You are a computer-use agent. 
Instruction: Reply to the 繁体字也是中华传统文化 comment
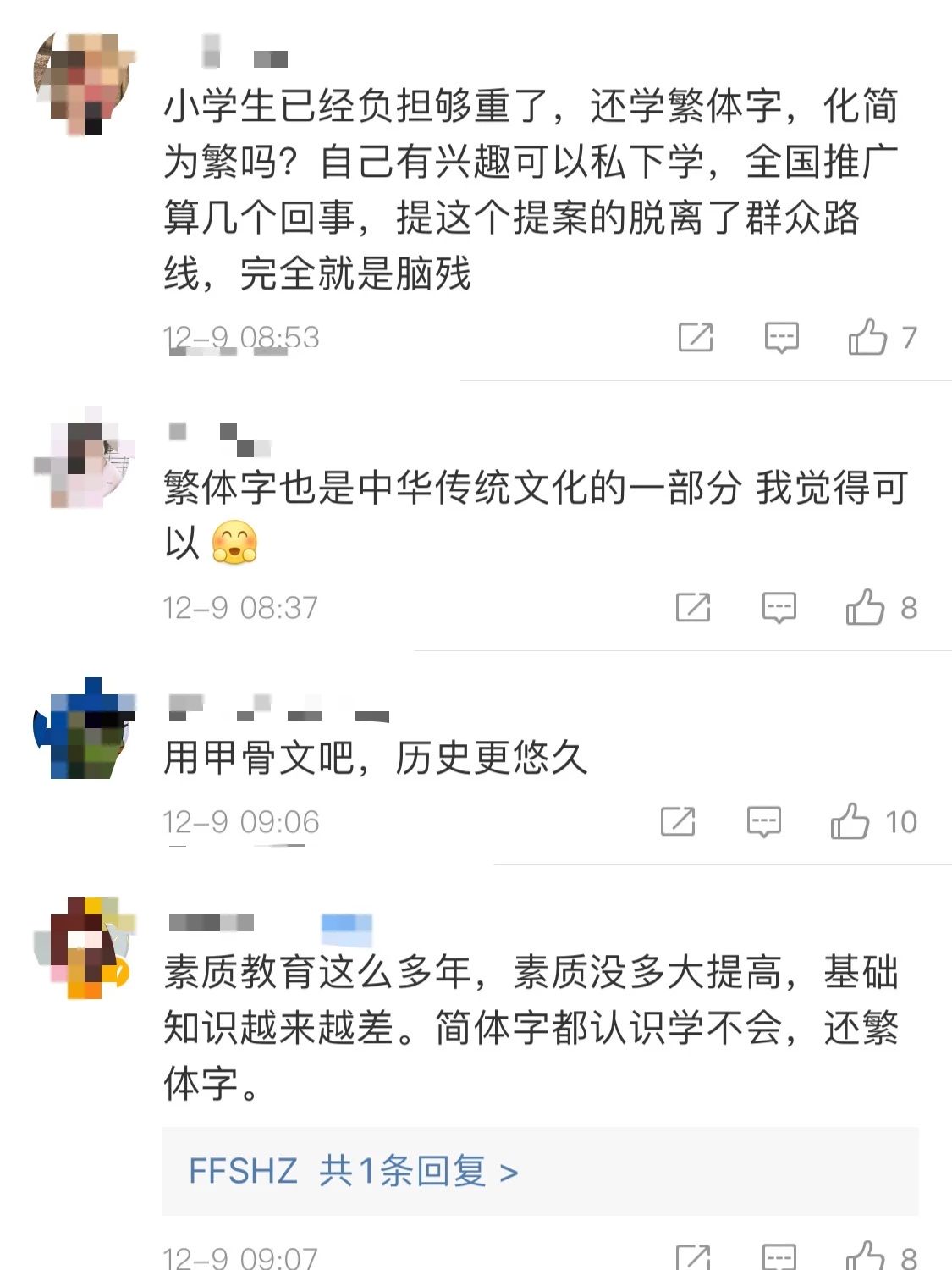click(x=779, y=607)
